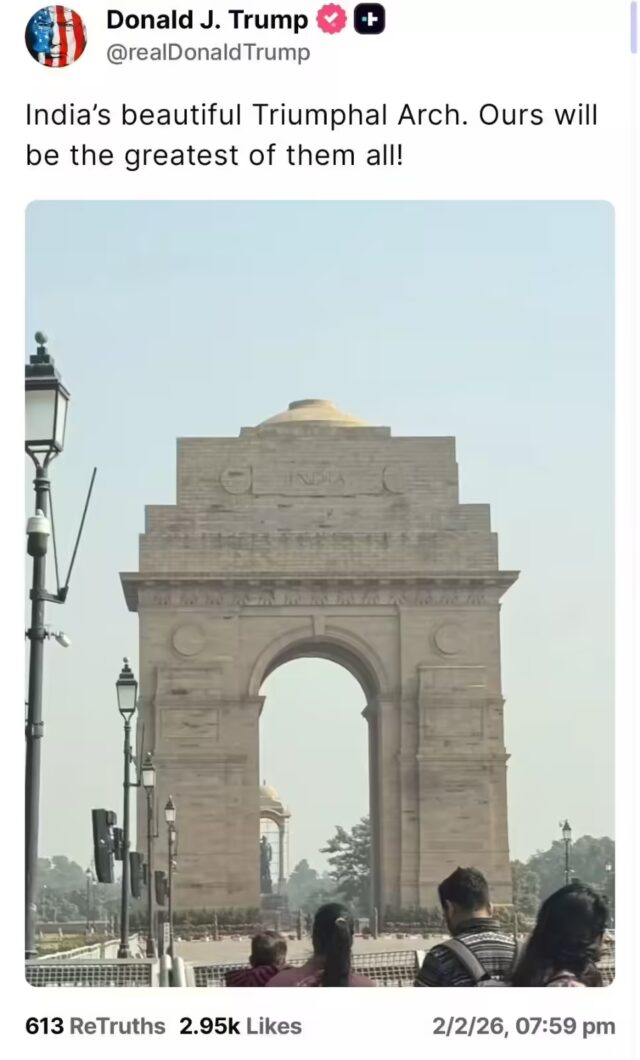The width and height of the screenshot is (640, 1060).
Task: Open Donald J. Trump's profile avatar
Action: click(x=55, y=36)
